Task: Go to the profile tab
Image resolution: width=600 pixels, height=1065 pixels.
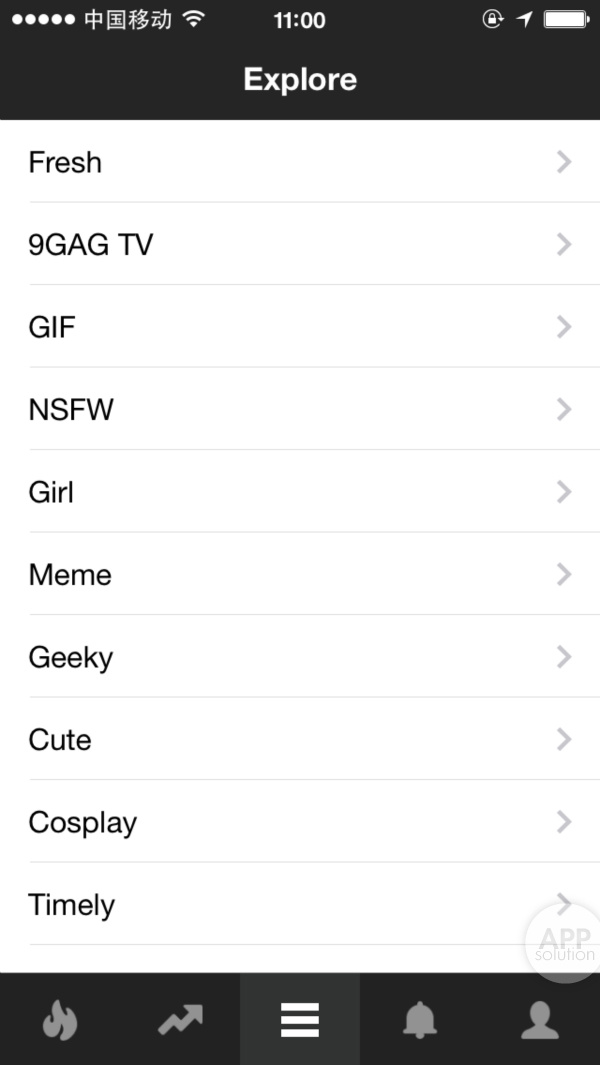Action: [x=540, y=1020]
